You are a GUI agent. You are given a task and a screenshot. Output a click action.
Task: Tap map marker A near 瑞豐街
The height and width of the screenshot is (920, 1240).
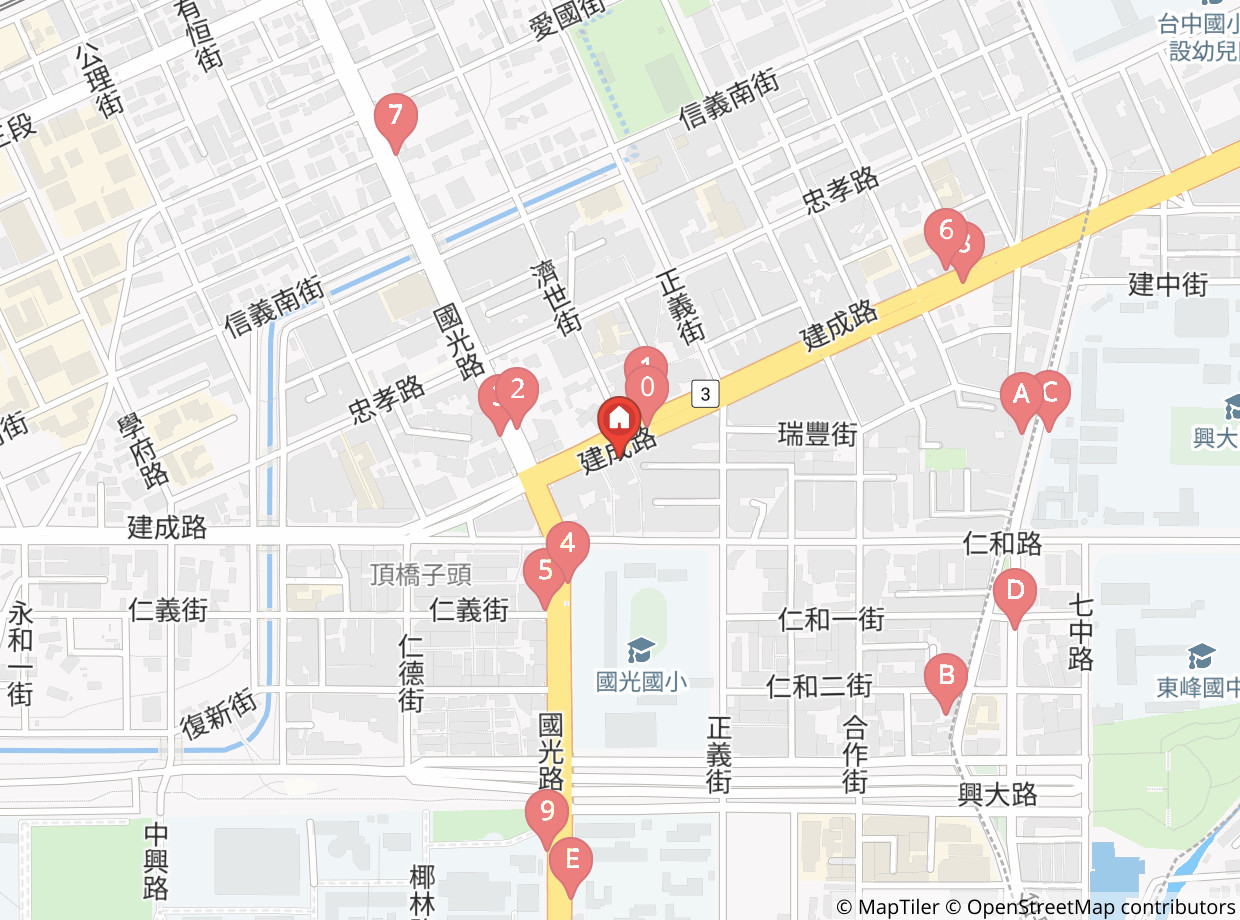[x=1020, y=394]
